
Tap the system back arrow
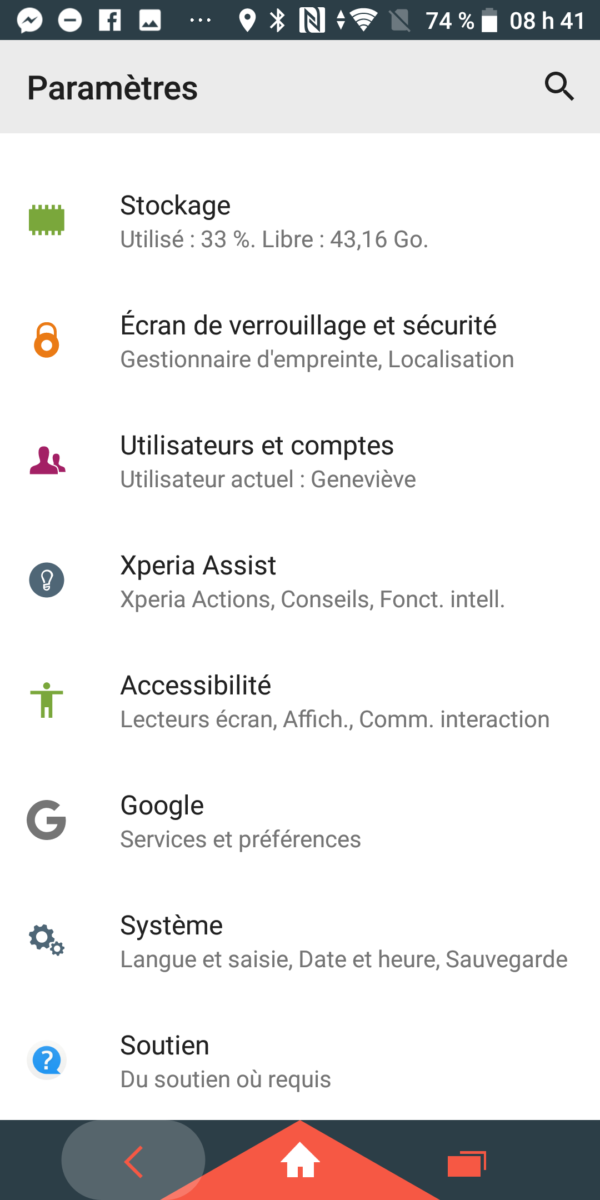click(133, 1162)
